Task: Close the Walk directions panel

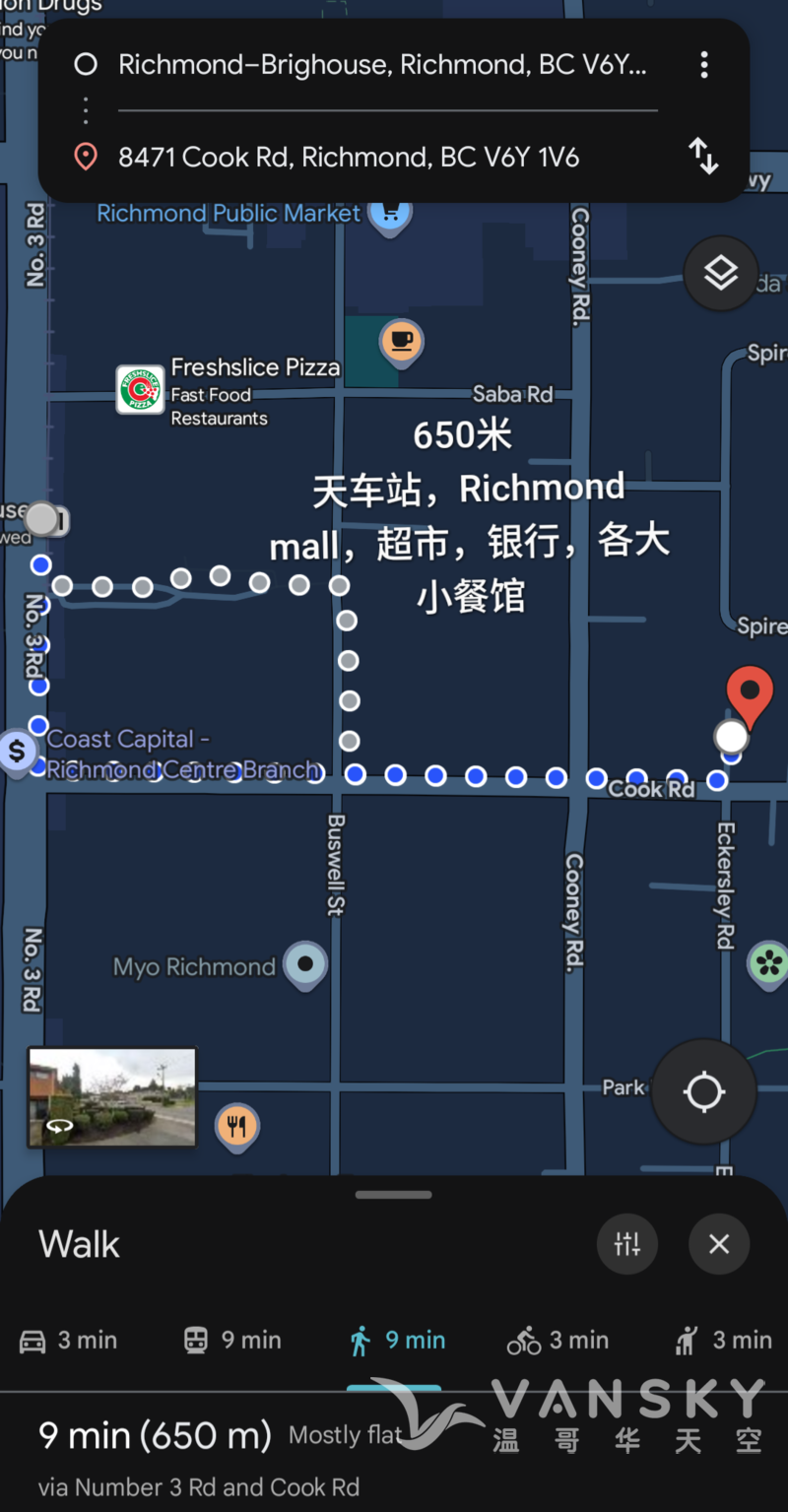Action: click(718, 1244)
